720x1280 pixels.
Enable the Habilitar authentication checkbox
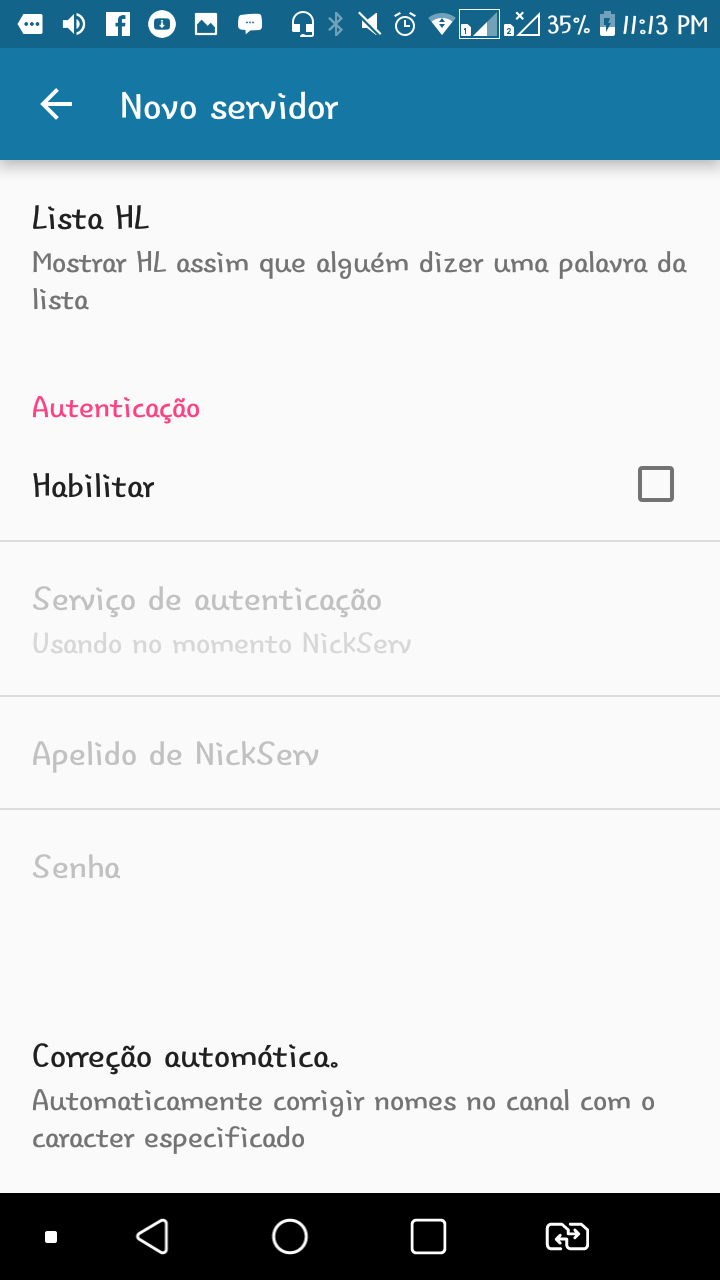655,485
